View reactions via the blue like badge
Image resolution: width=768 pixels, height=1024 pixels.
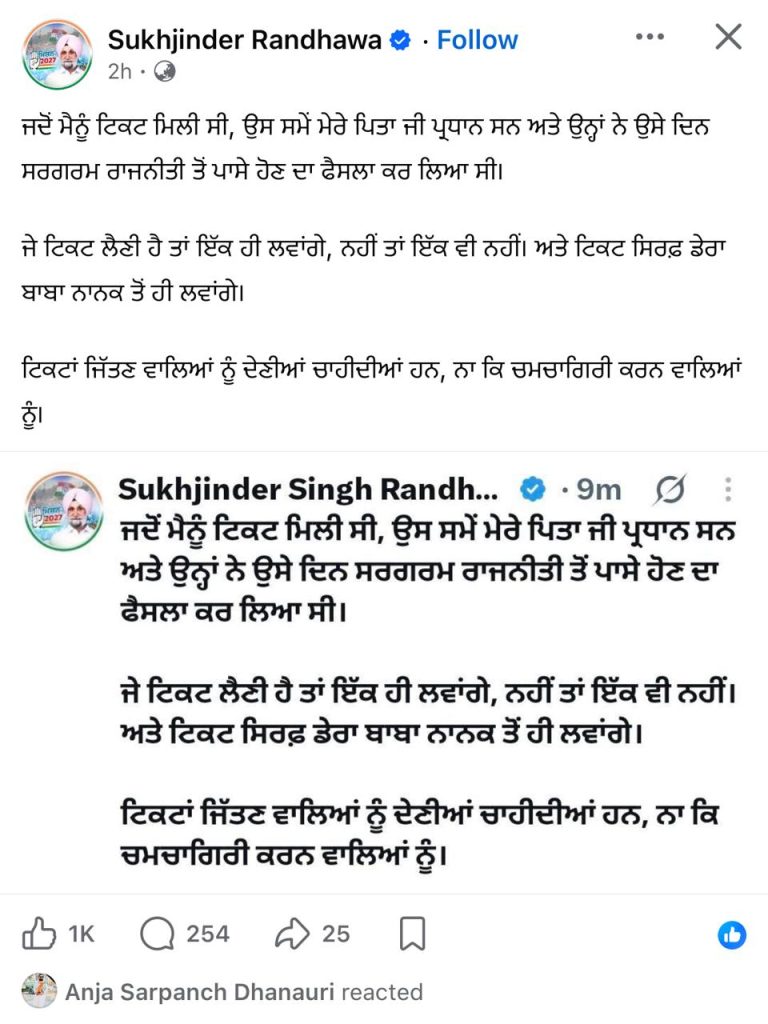point(731,935)
